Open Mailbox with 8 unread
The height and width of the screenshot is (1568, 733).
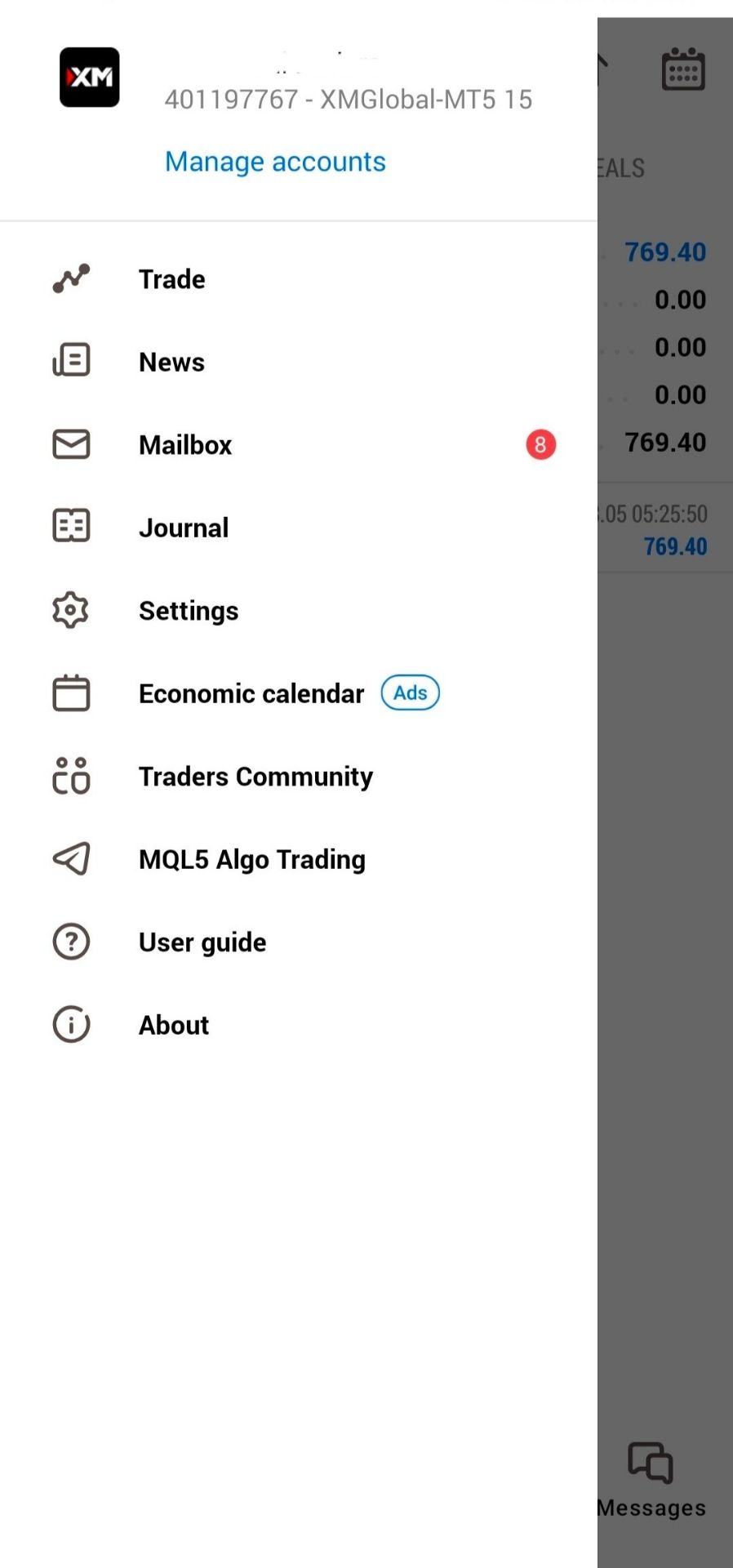pos(299,445)
